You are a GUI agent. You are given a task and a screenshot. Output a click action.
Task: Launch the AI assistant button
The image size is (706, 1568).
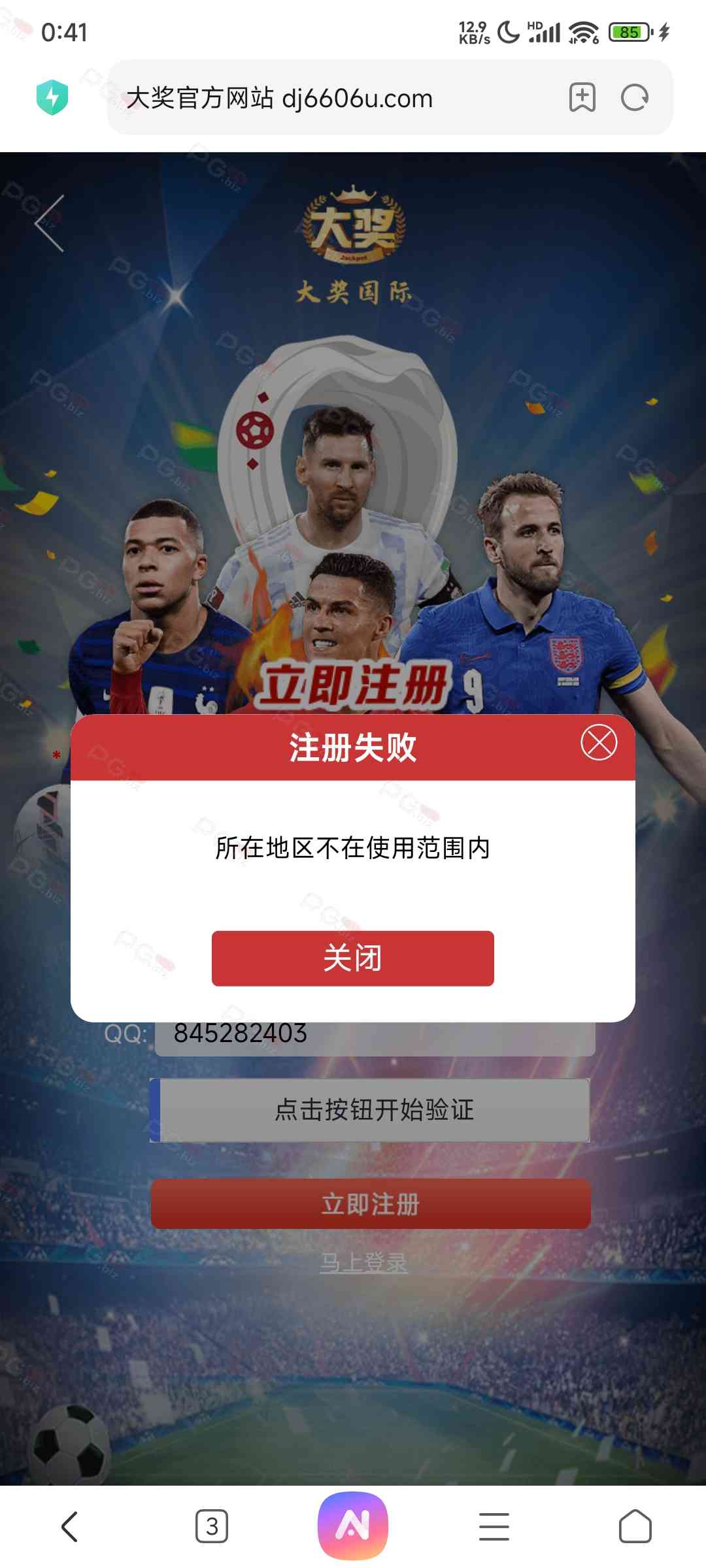pyautogui.click(x=353, y=1526)
